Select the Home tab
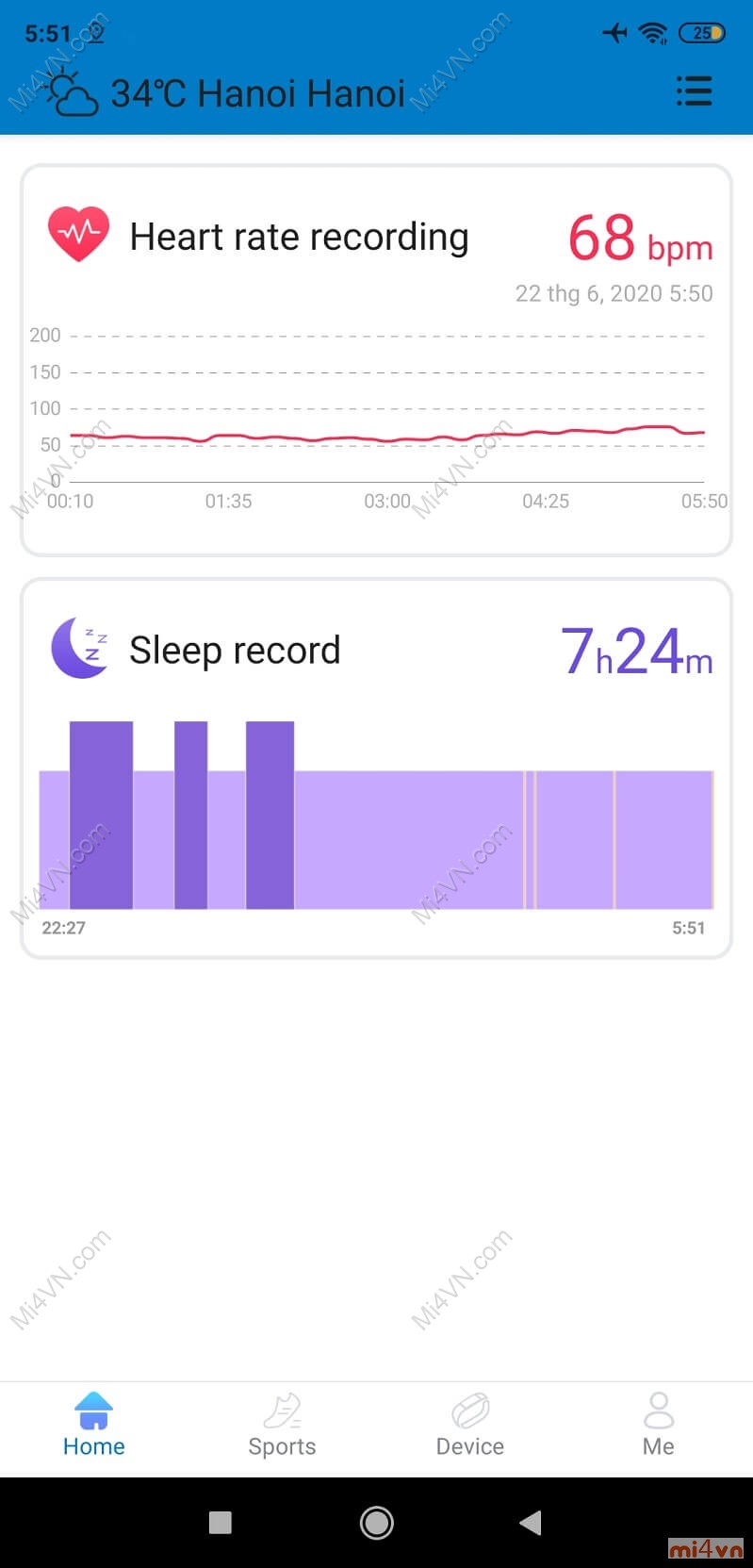 point(93,1426)
